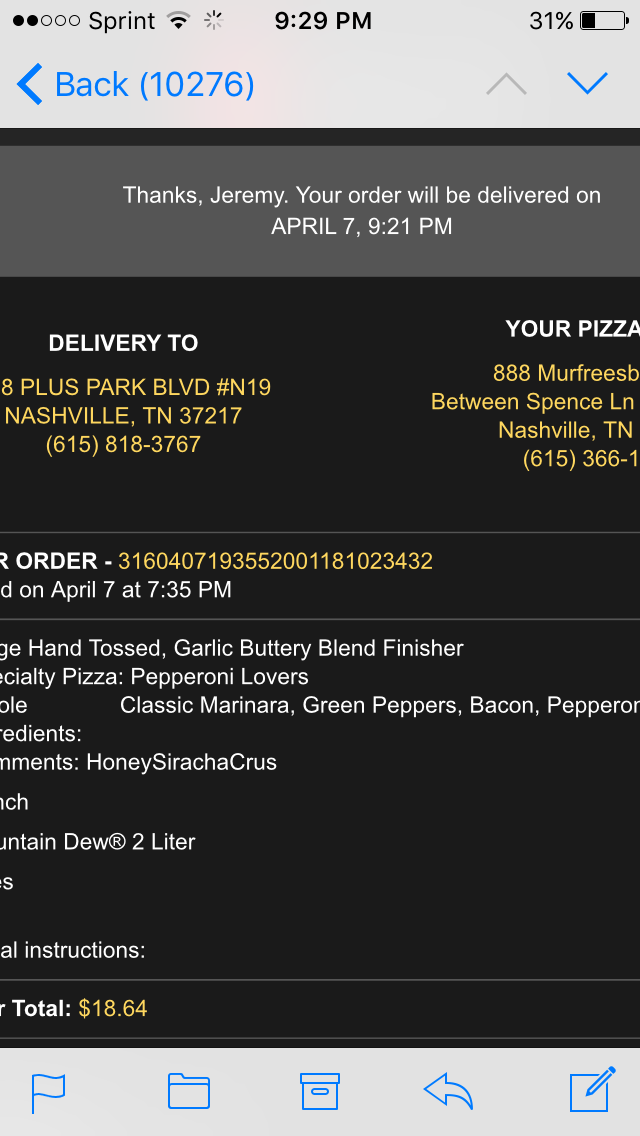Show the previous message with up arrow
The image size is (640, 1136).
[506, 85]
